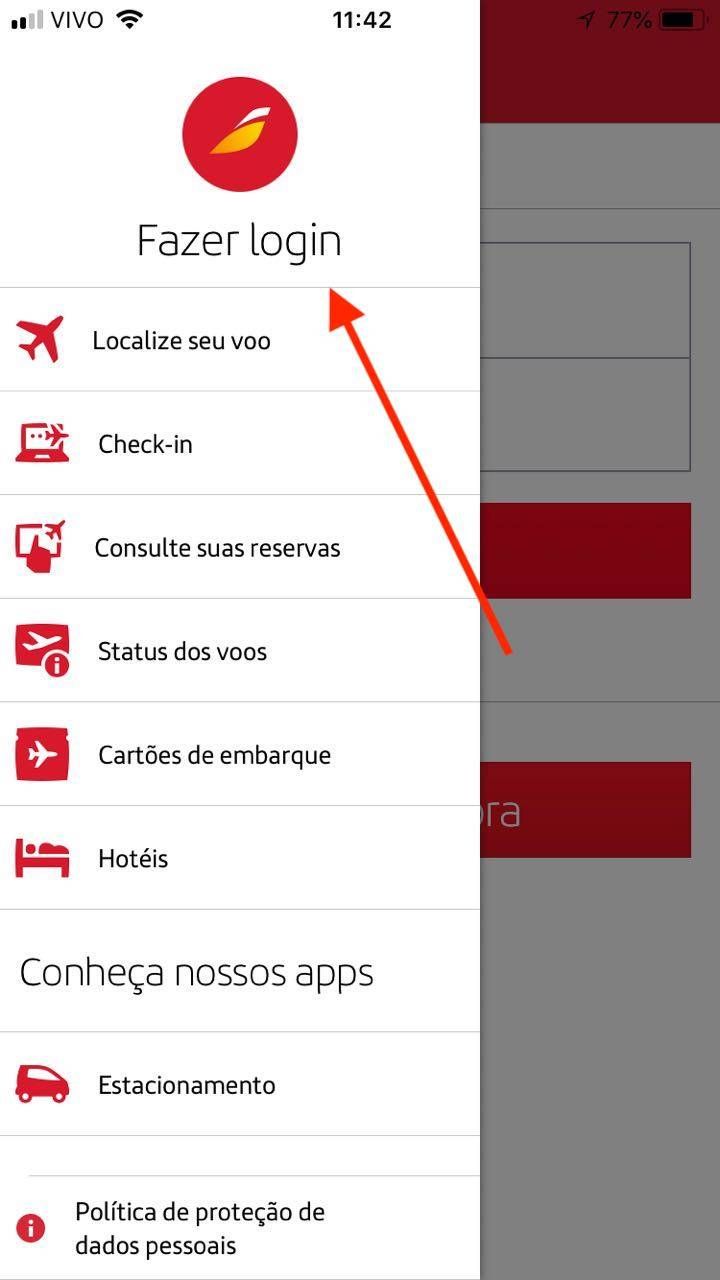View Cartões de embarque
The image size is (720, 1280).
[x=240, y=754]
